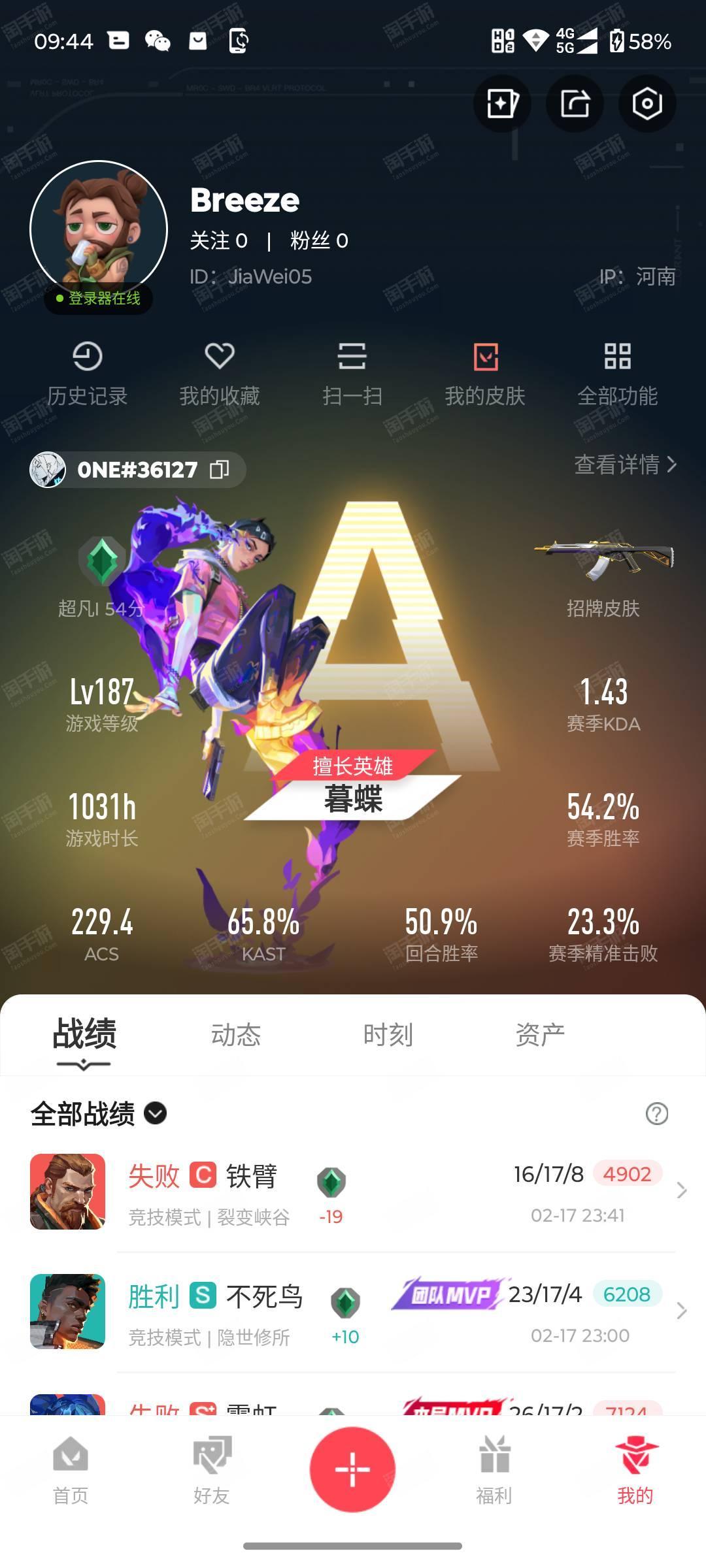Viewport: 706px width, 1568px height.
Task: Copy the game ID ONE#36127
Action: (x=220, y=470)
